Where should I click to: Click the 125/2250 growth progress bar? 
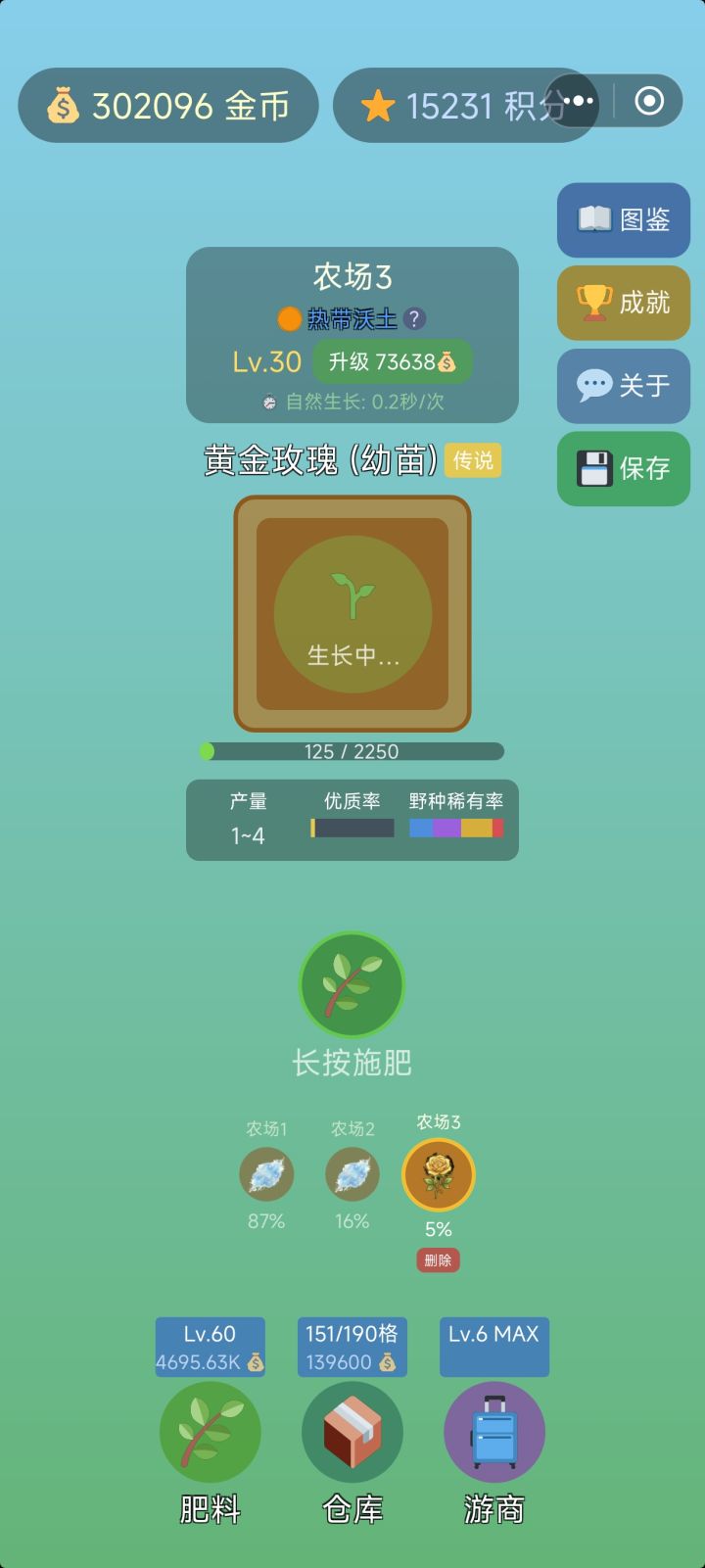click(x=352, y=752)
